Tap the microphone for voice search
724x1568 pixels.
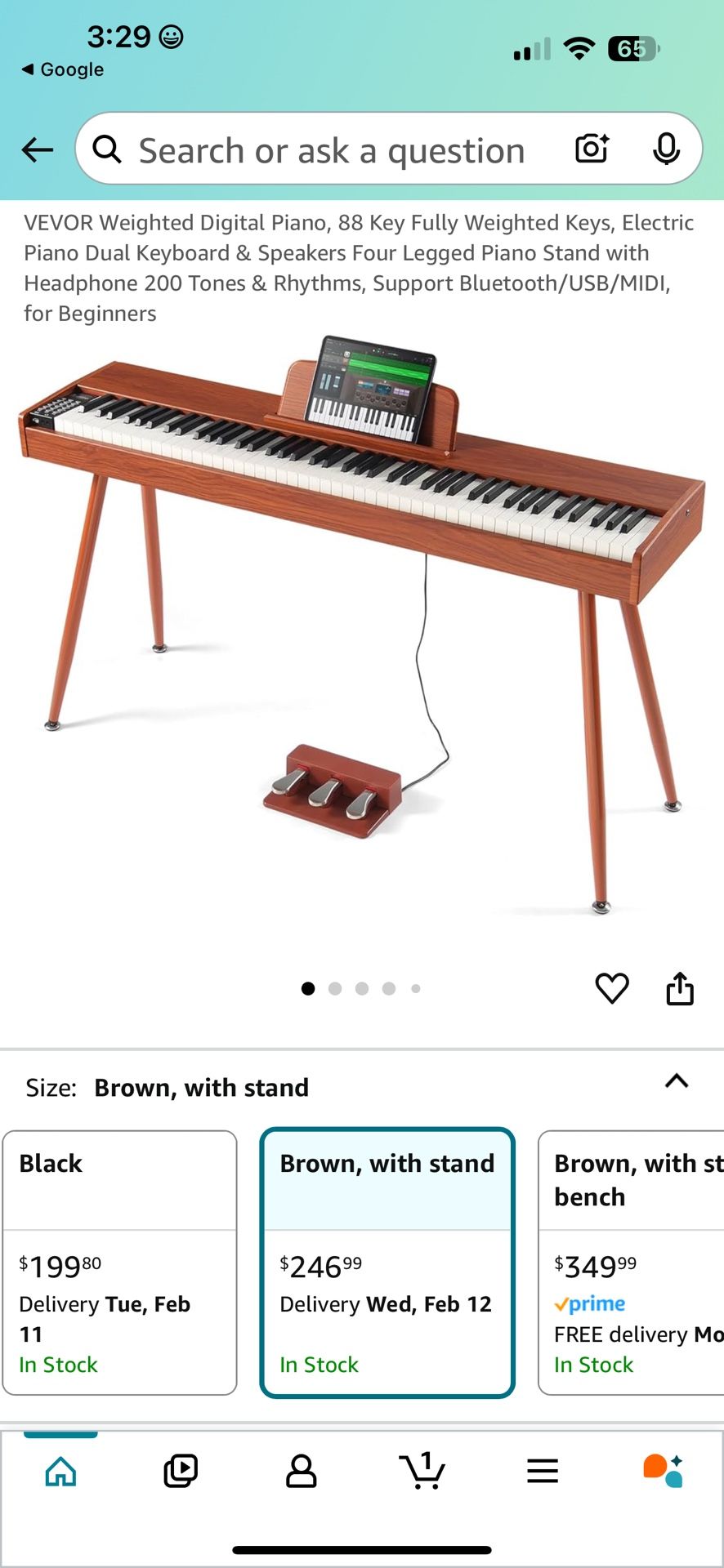668,149
